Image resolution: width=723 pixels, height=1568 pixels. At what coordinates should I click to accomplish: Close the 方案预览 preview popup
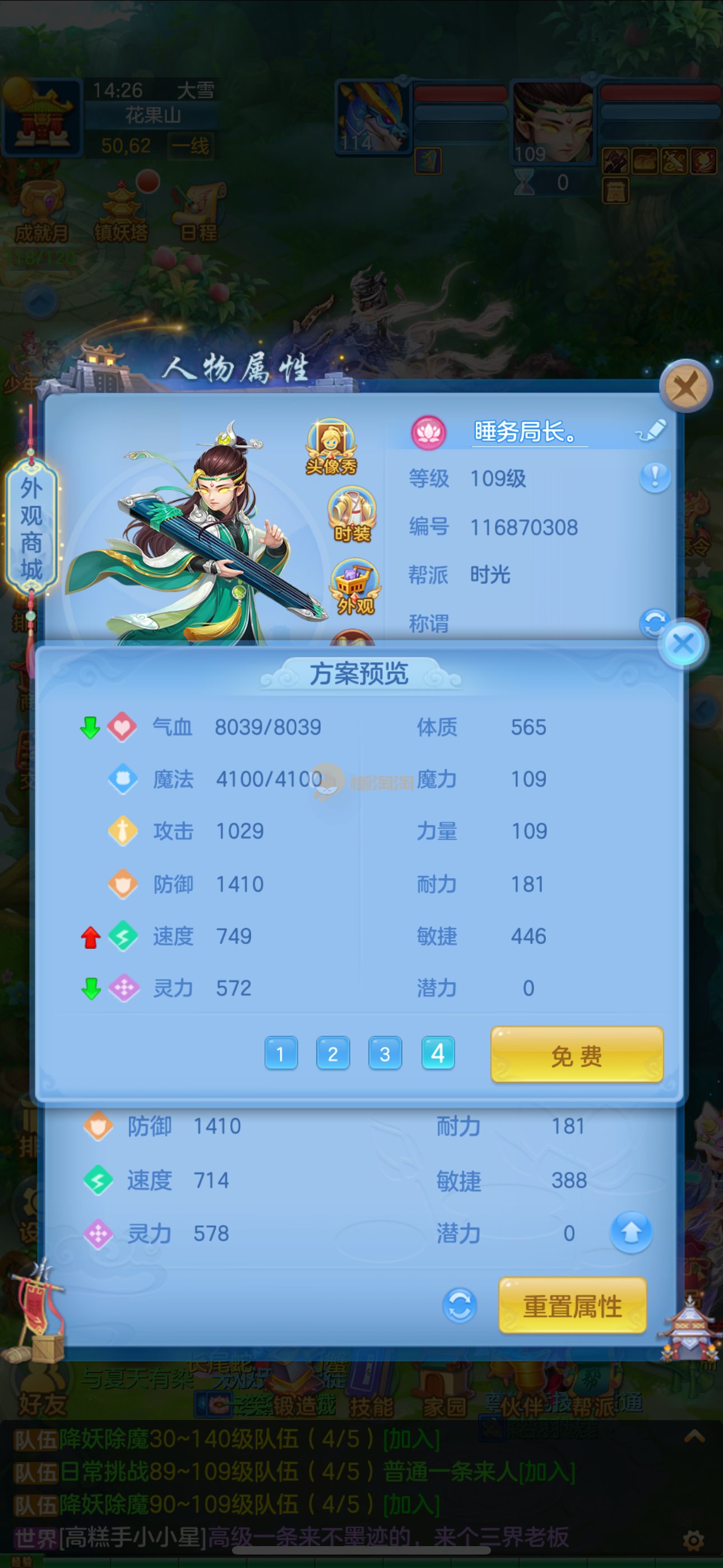(683, 644)
